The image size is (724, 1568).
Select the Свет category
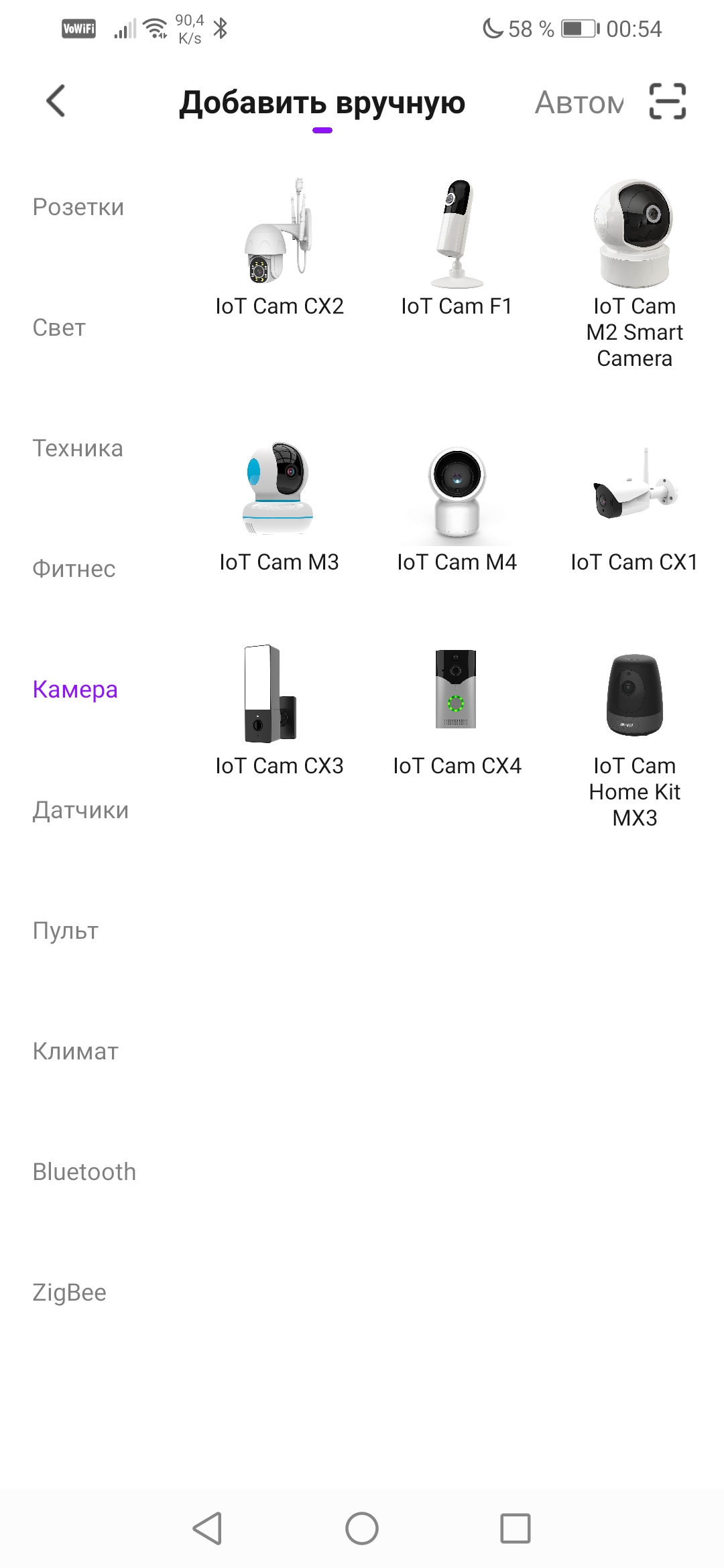coord(59,328)
